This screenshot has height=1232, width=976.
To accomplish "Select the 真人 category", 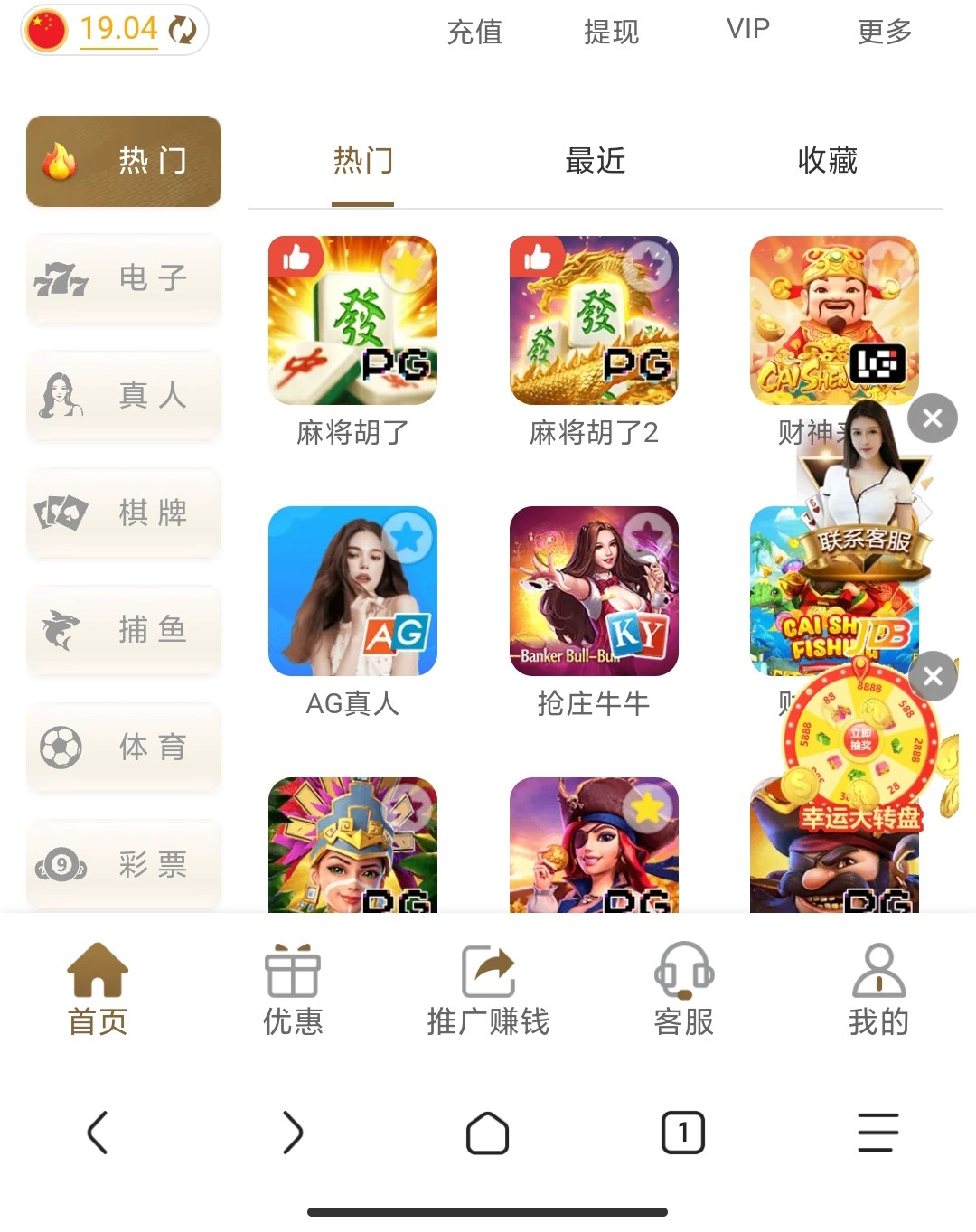I will click(x=124, y=396).
